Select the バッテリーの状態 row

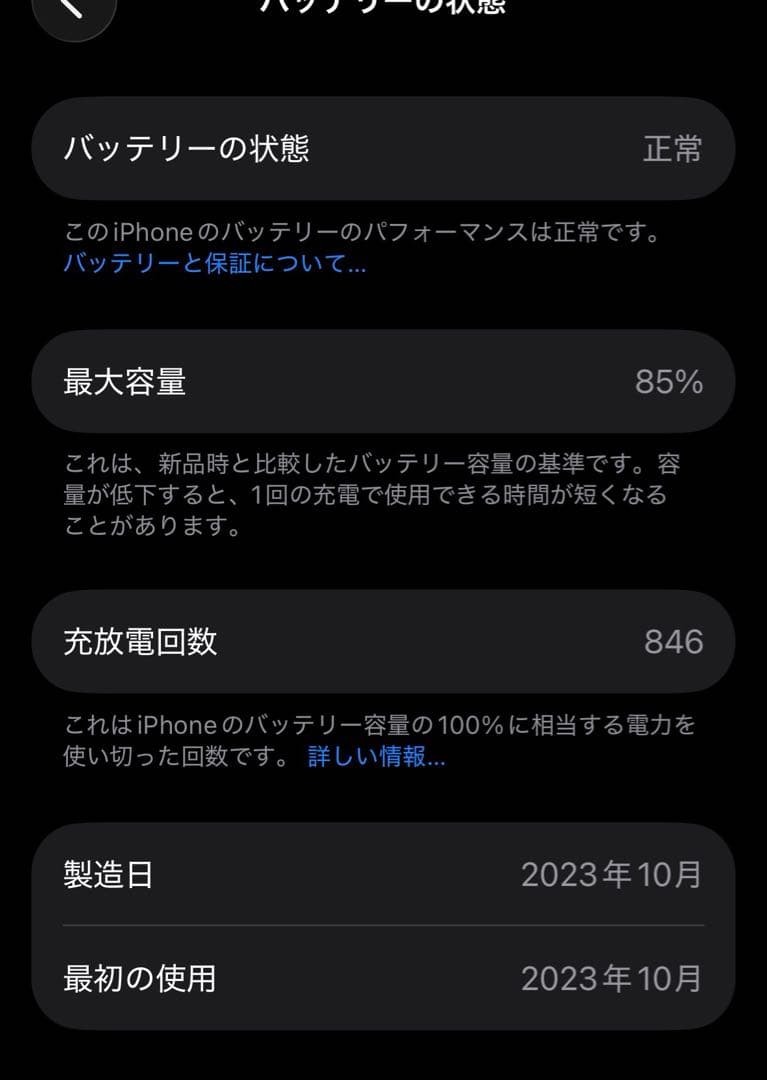(383, 147)
